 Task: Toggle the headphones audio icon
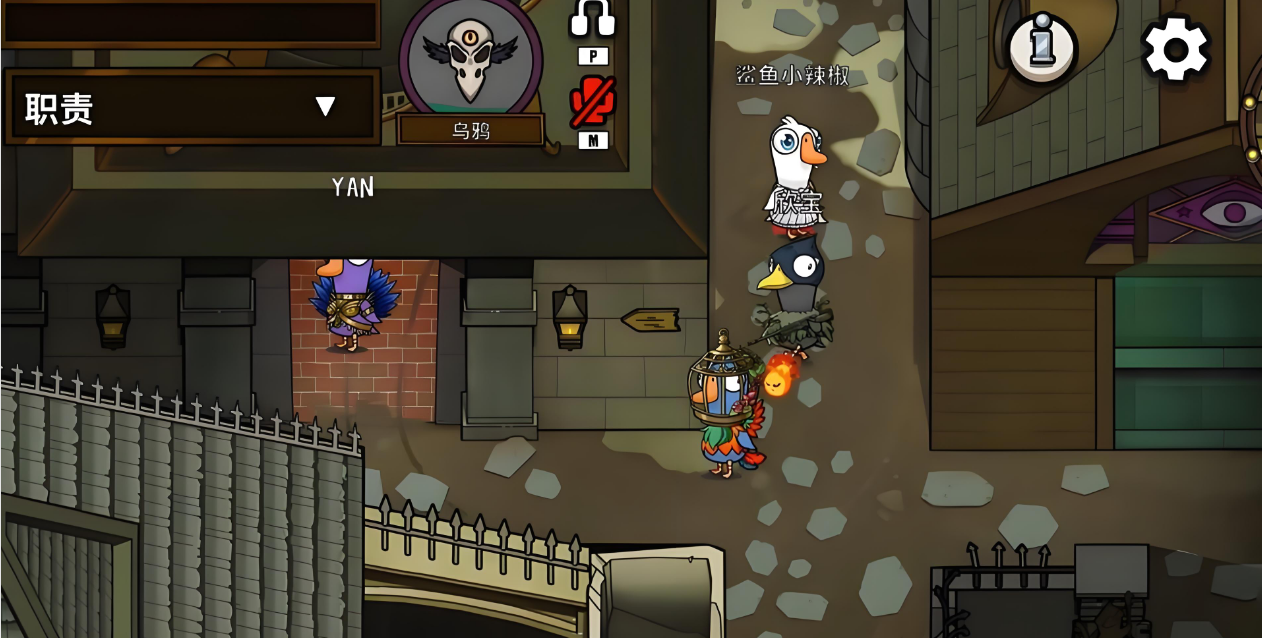pos(592,19)
